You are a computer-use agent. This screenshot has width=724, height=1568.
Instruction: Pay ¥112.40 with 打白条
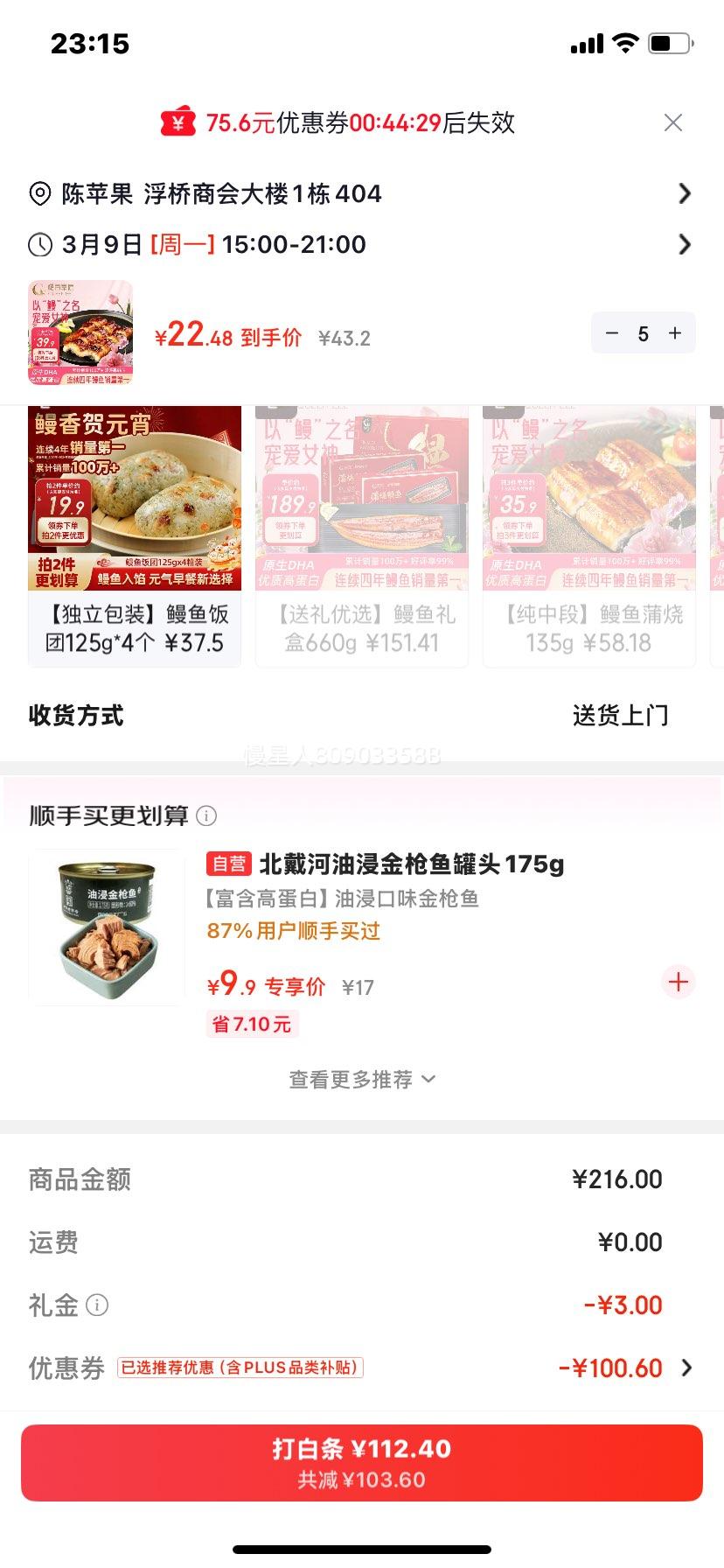[361, 1463]
